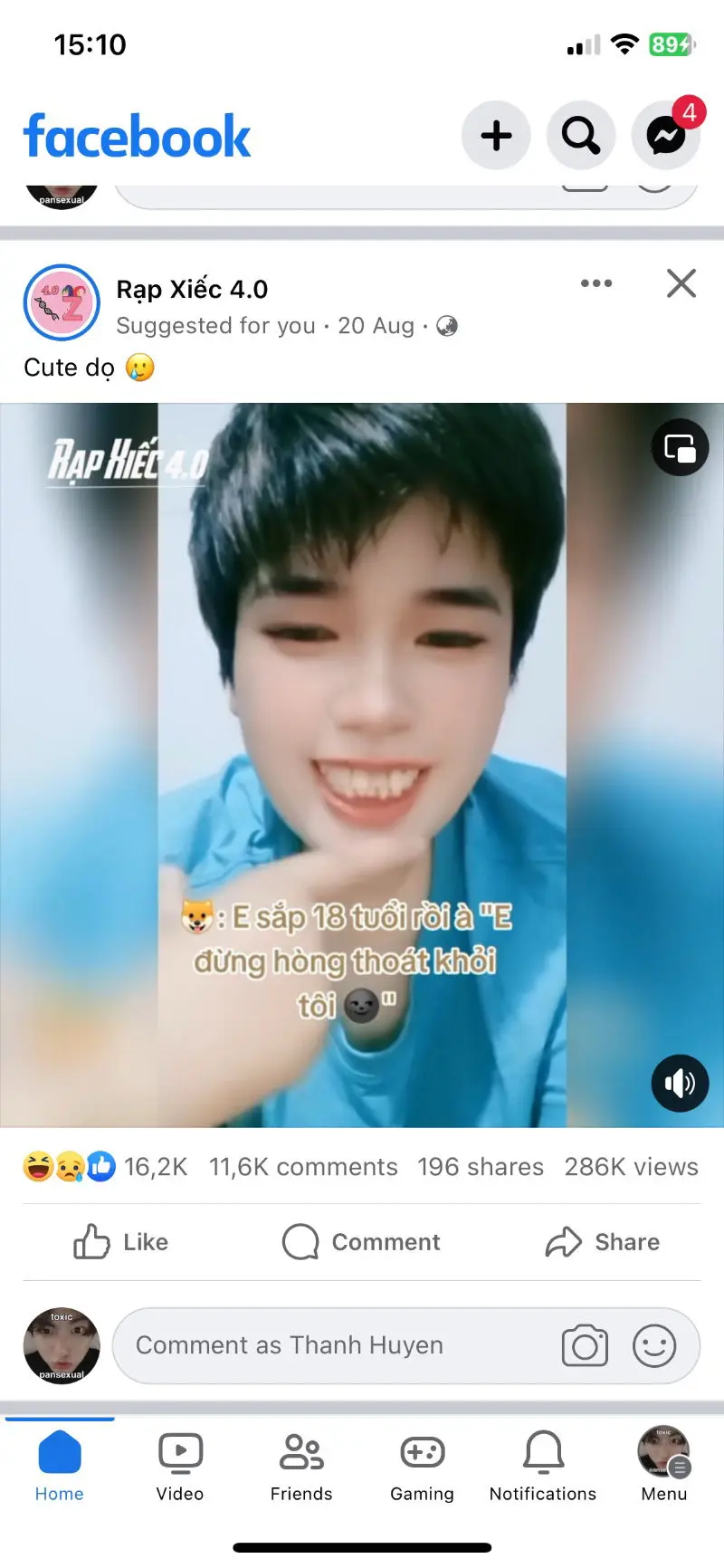Switch to the Video tab
Screen dimensions: 724x1568
(x=180, y=1467)
